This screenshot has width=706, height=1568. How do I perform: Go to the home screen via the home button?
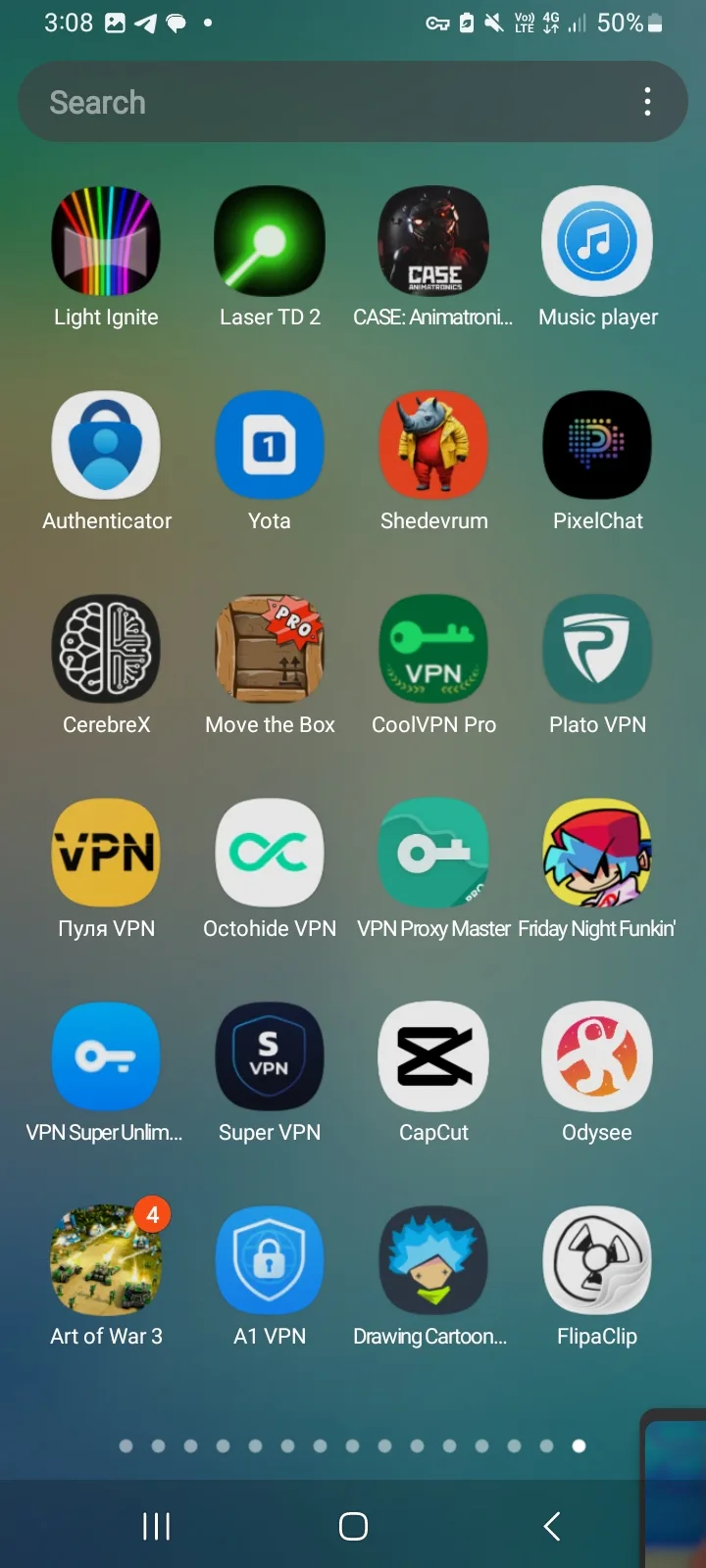(x=353, y=1526)
